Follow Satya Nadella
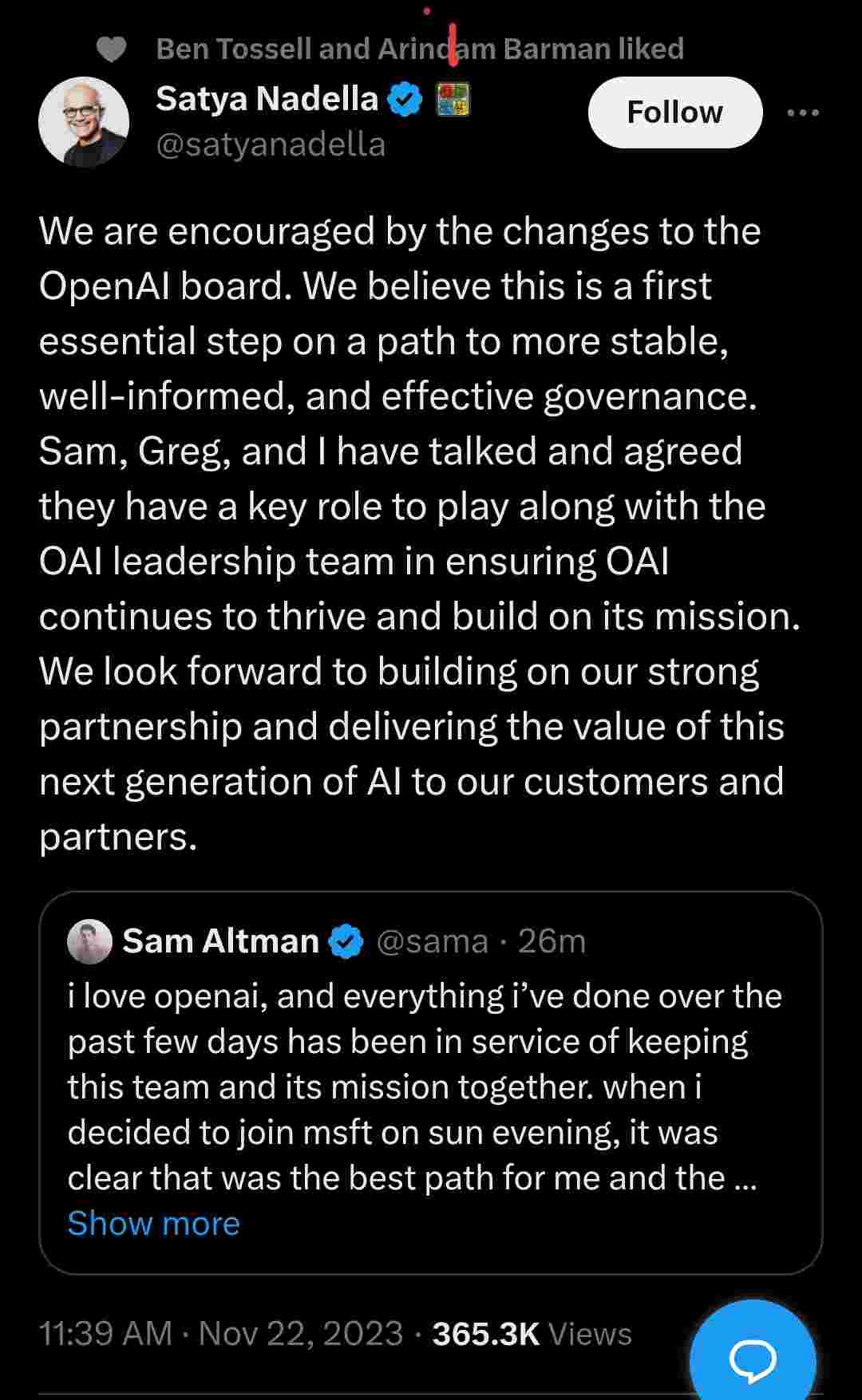 pos(674,112)
